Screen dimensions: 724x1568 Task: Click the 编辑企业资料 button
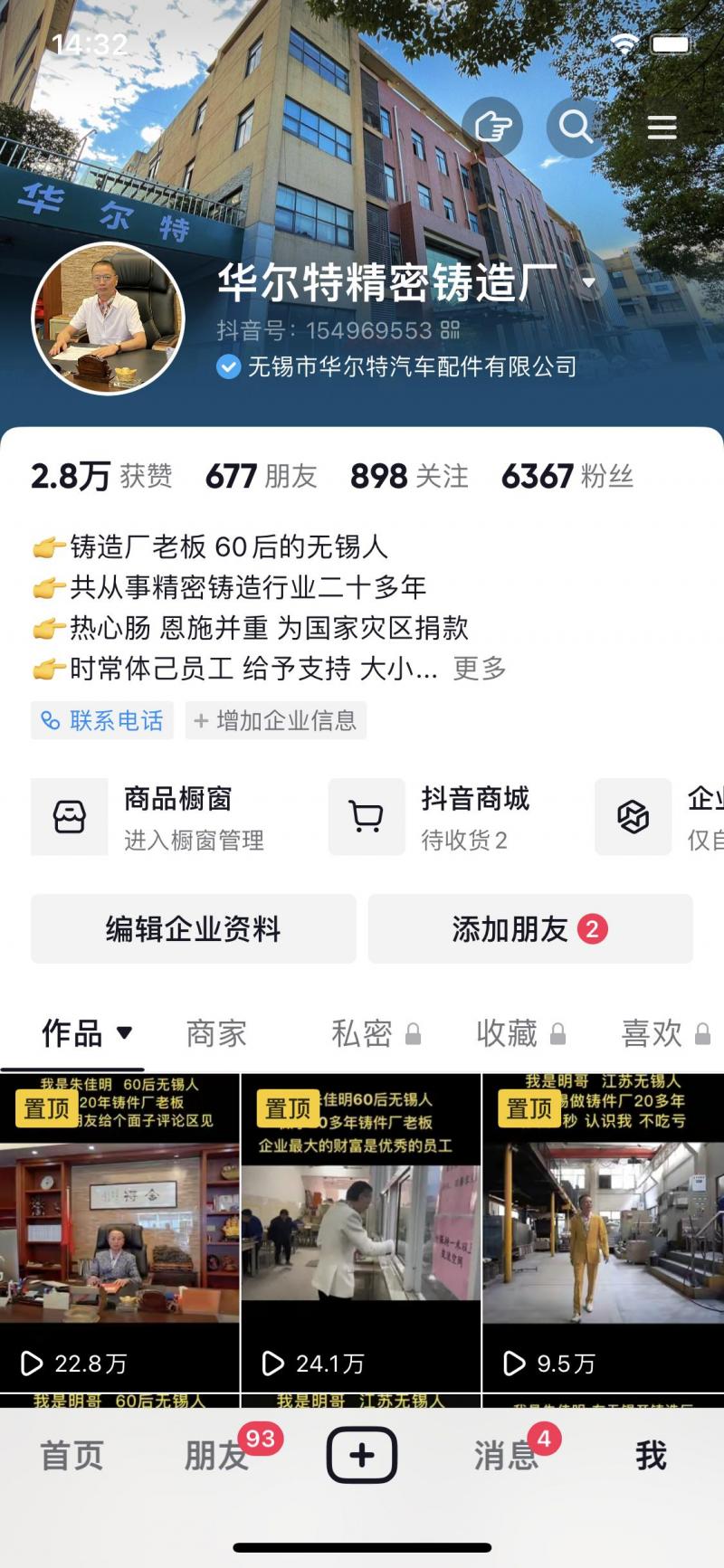pos(193,928)
